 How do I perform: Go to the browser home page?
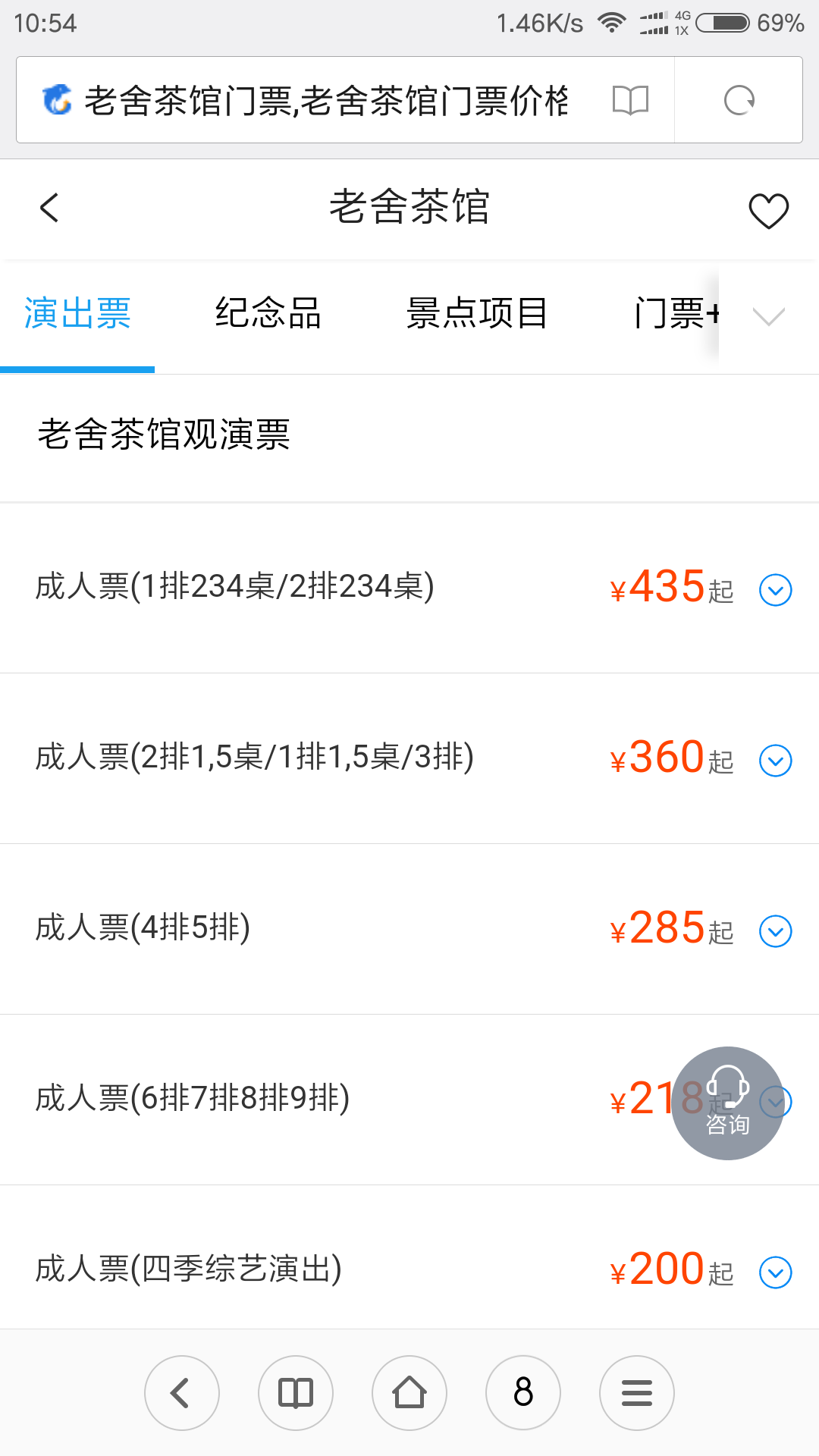(409, 1393)
